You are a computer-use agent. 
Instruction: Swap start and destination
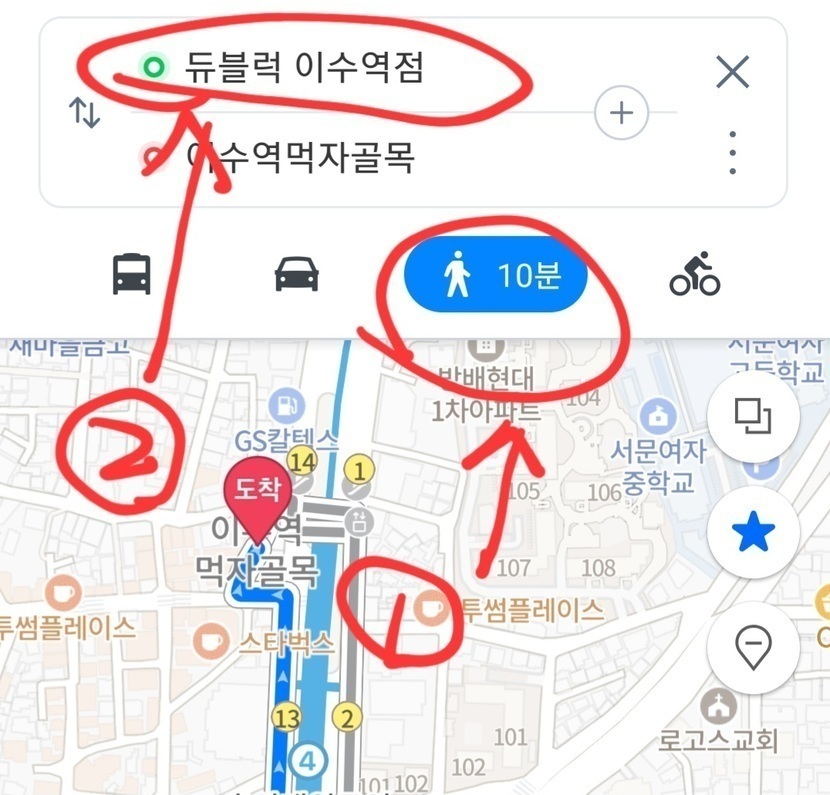click(x=85, y=113)
